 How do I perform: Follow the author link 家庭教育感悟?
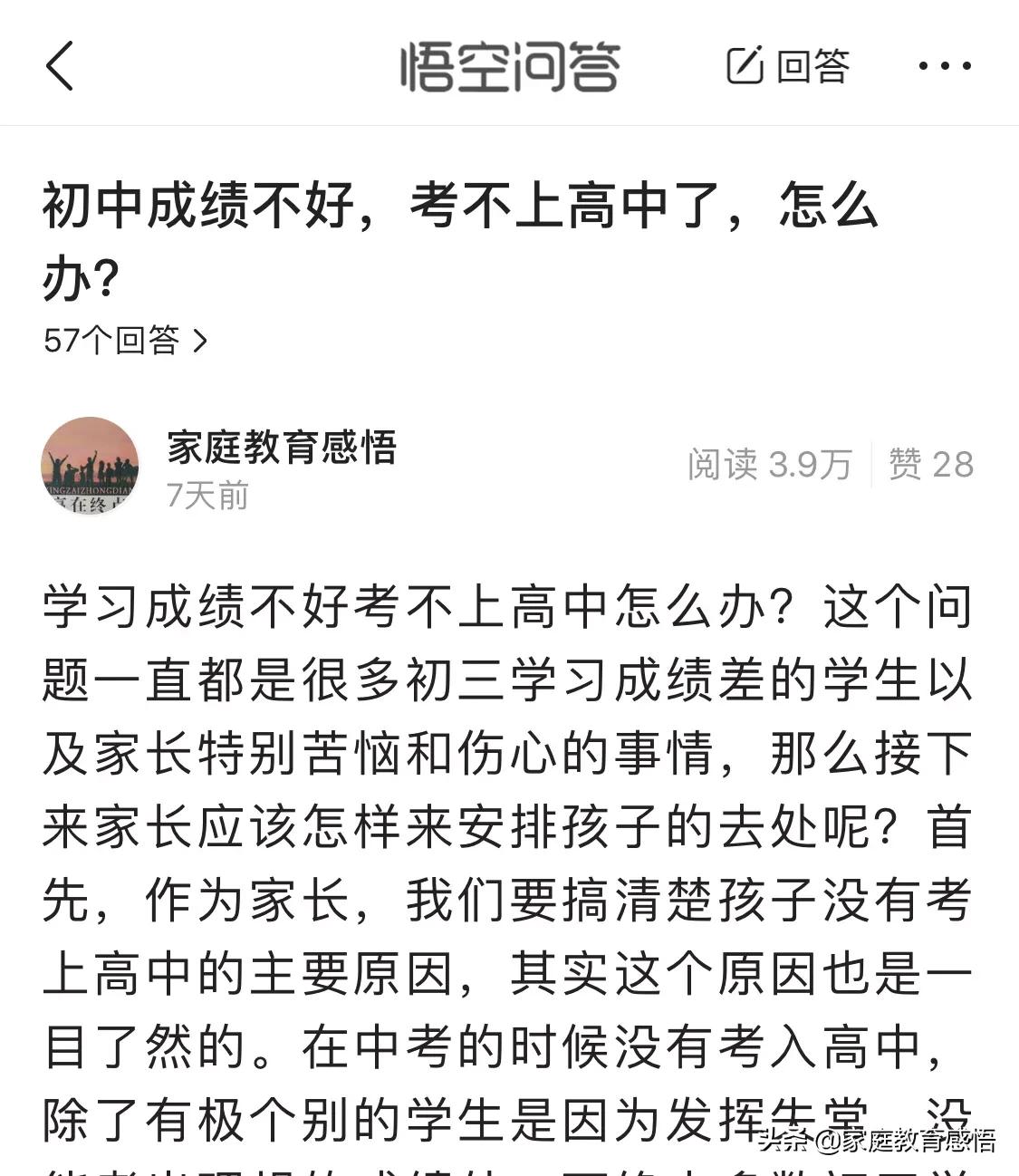[x=281, y=446]
